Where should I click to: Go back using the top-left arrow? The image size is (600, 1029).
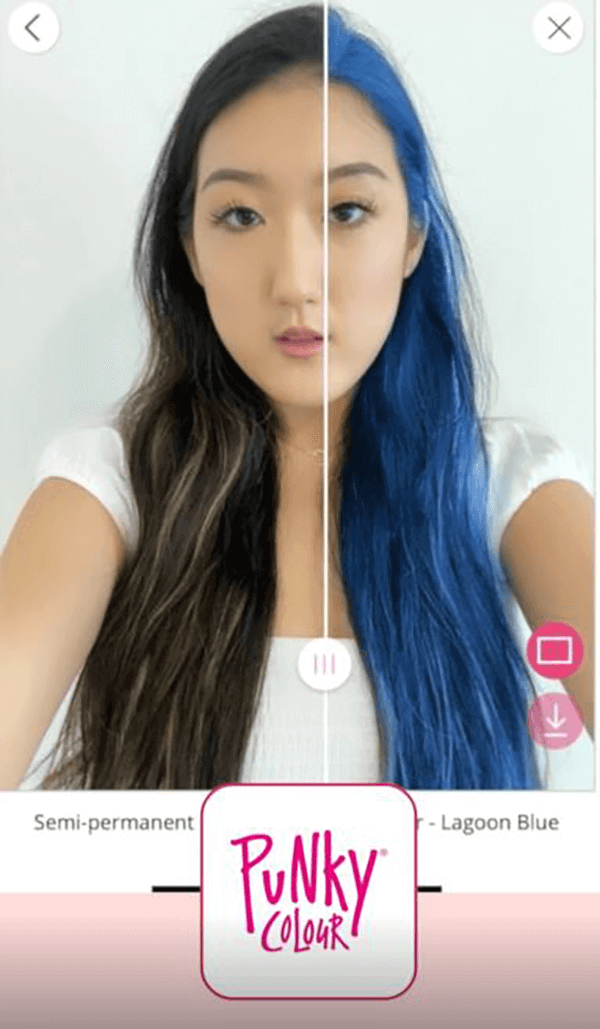[33, 28]
